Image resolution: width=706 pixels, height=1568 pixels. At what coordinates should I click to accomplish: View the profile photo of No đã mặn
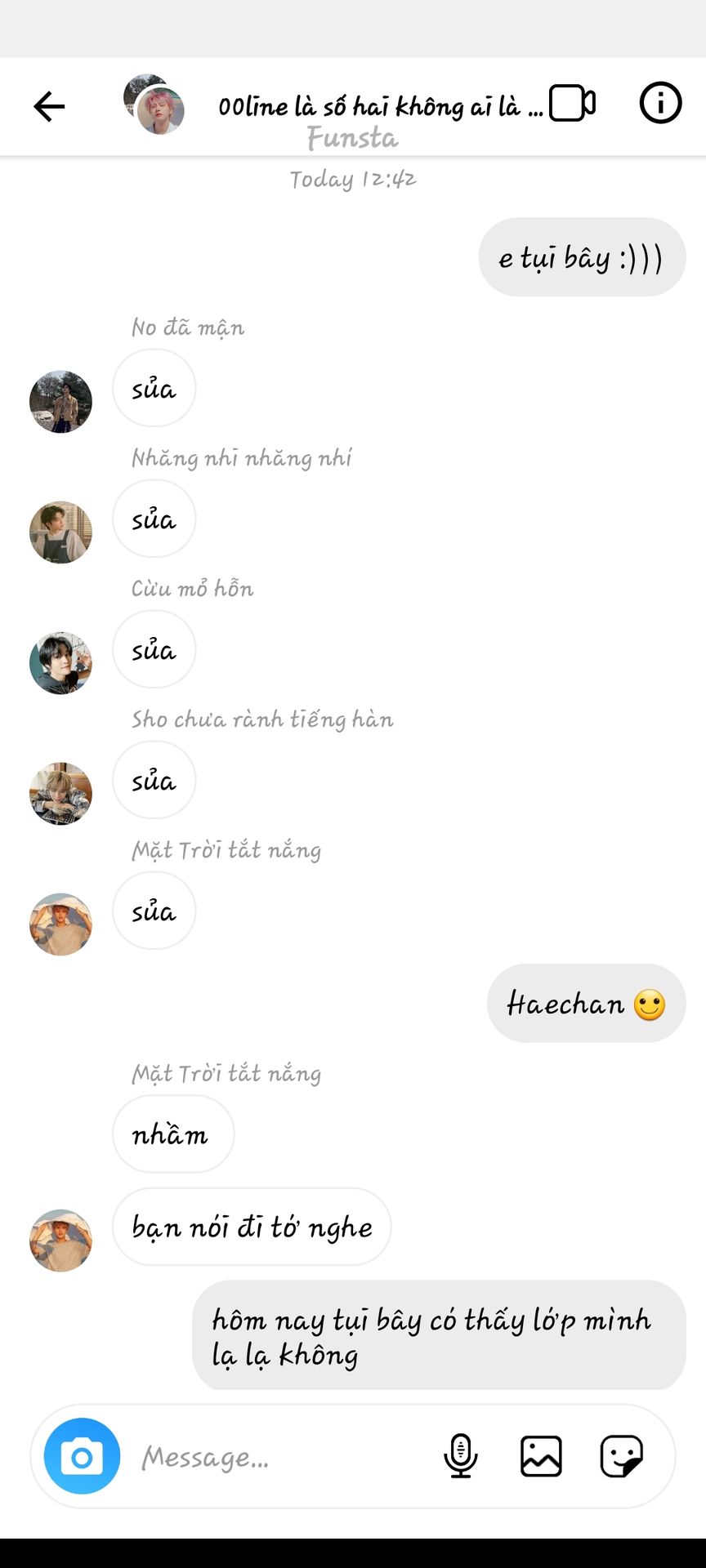point(60,402)
